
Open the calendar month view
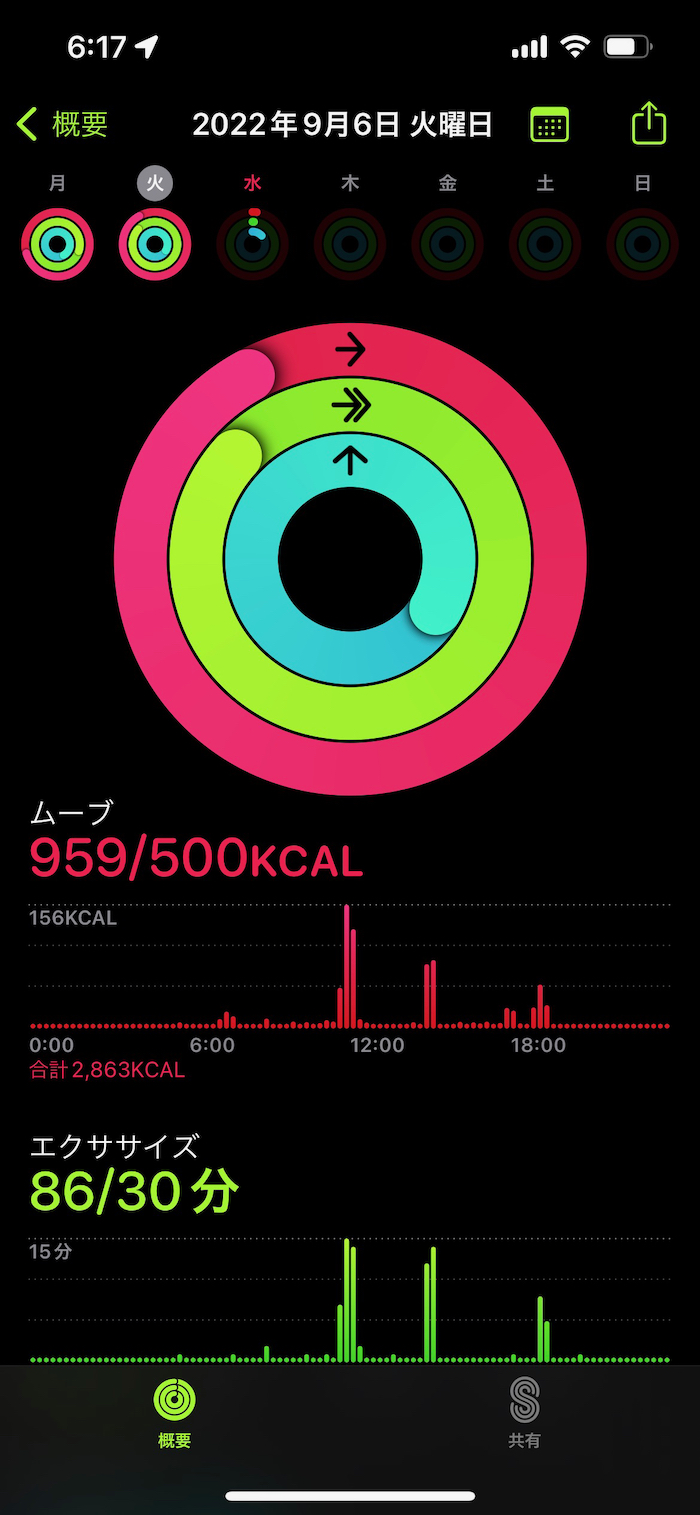click(549, 125)
